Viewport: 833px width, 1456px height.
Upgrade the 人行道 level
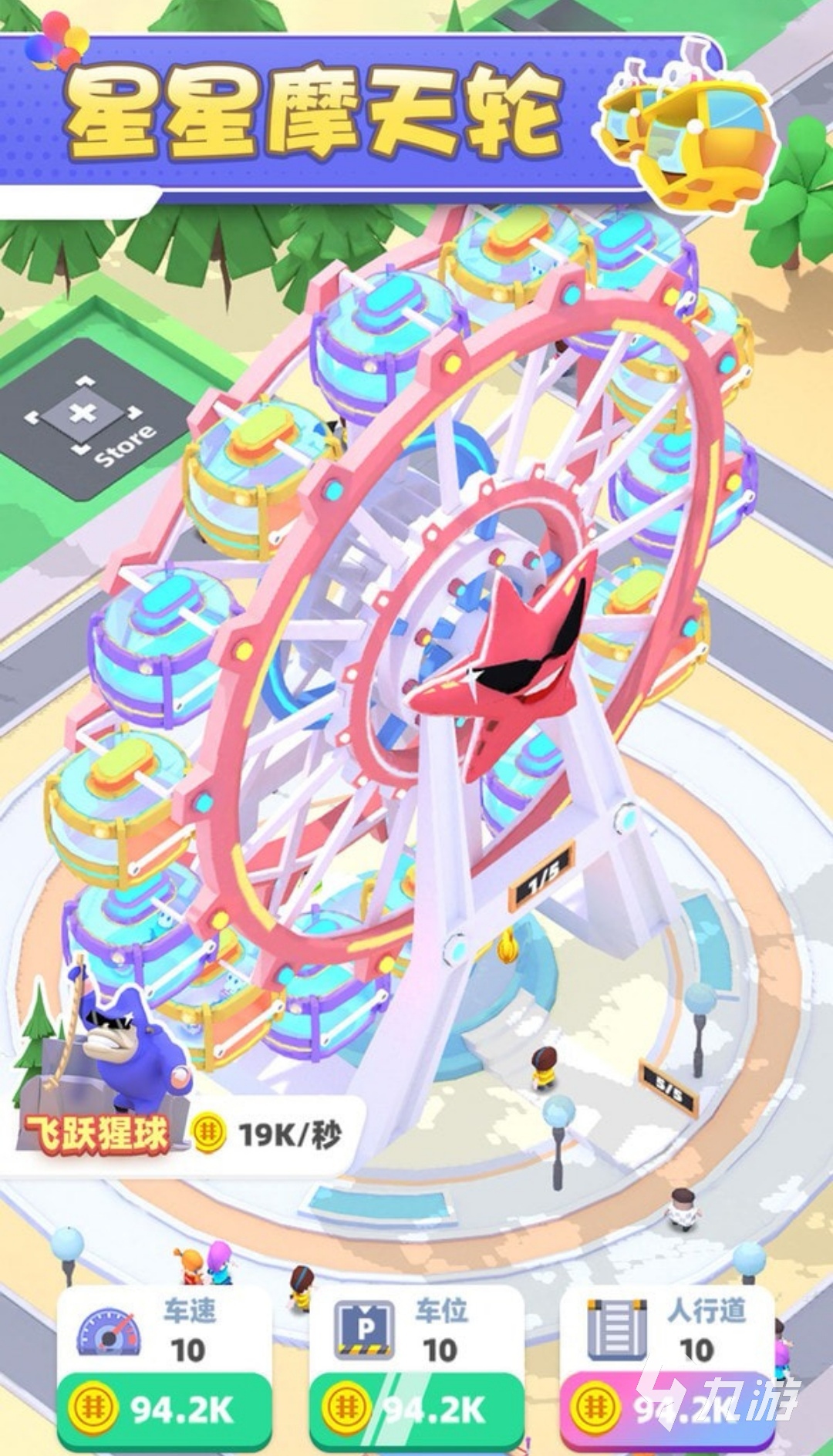(x=666, y=1410)
